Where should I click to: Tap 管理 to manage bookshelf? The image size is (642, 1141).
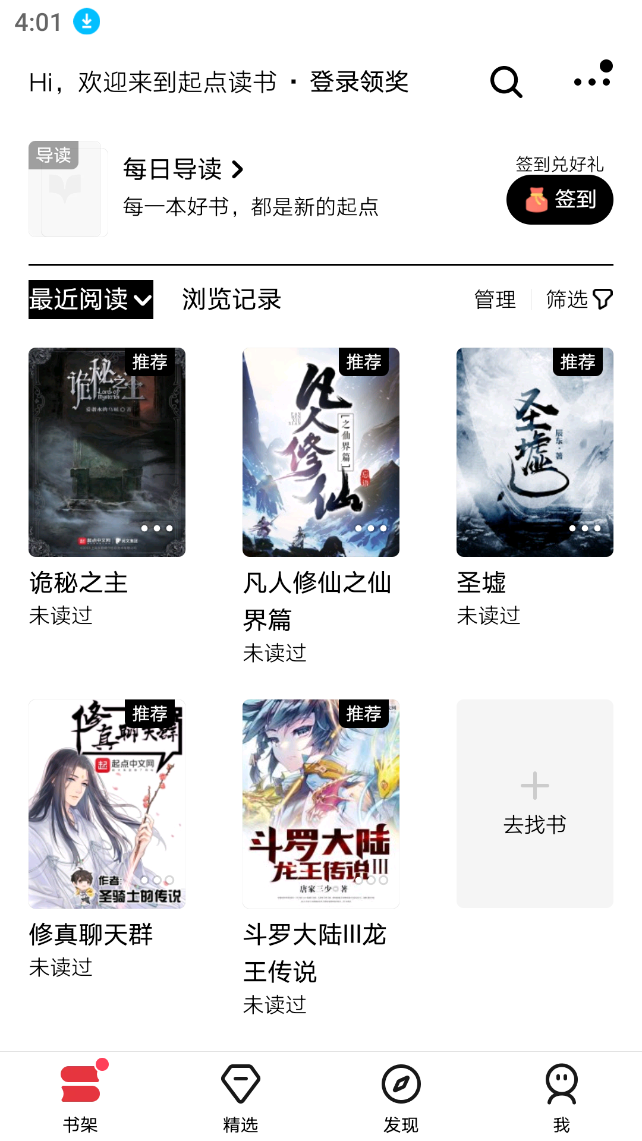pyautogui.click(x=494, y=299)
